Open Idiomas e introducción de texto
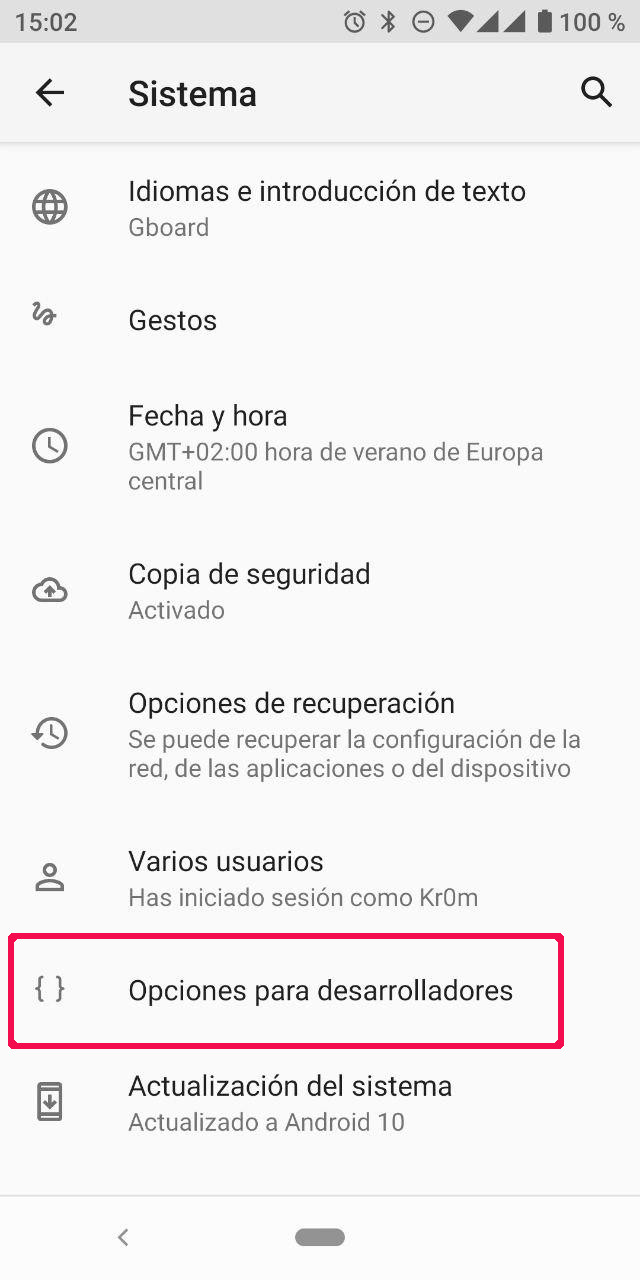Viewport: 640px width, 1280px height. click(326, 208)
